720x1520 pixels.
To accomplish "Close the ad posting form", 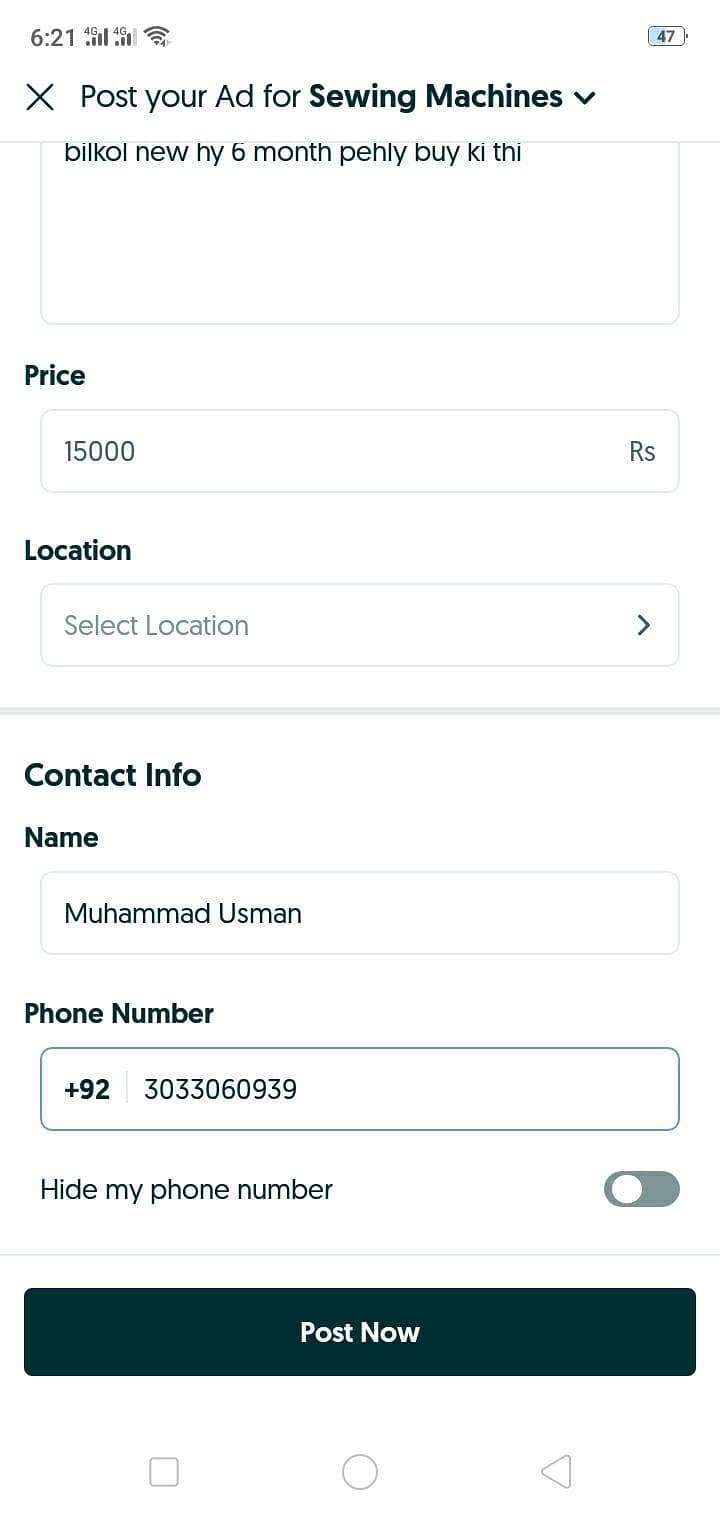I will coord(40,97).
